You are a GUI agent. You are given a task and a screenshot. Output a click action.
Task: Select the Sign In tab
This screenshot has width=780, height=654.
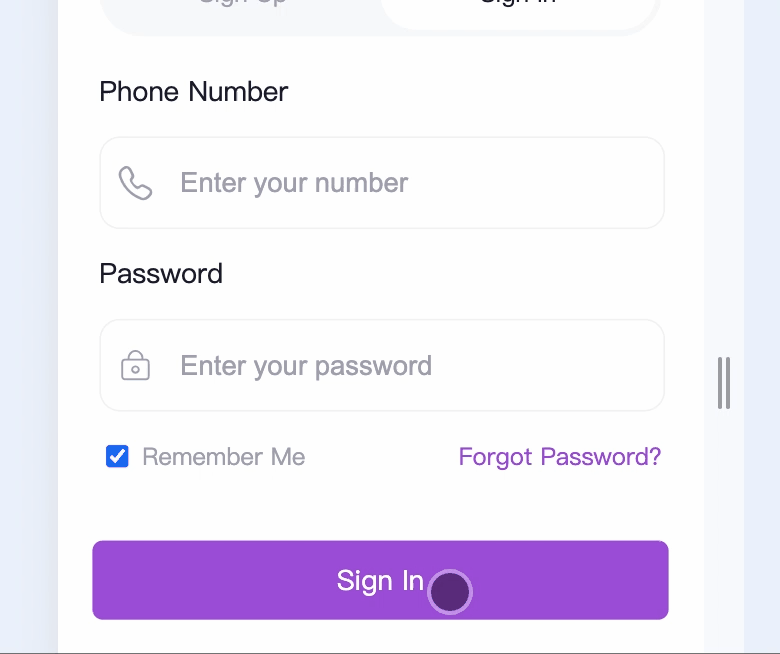pyautogui.click(x=516, y=8)
